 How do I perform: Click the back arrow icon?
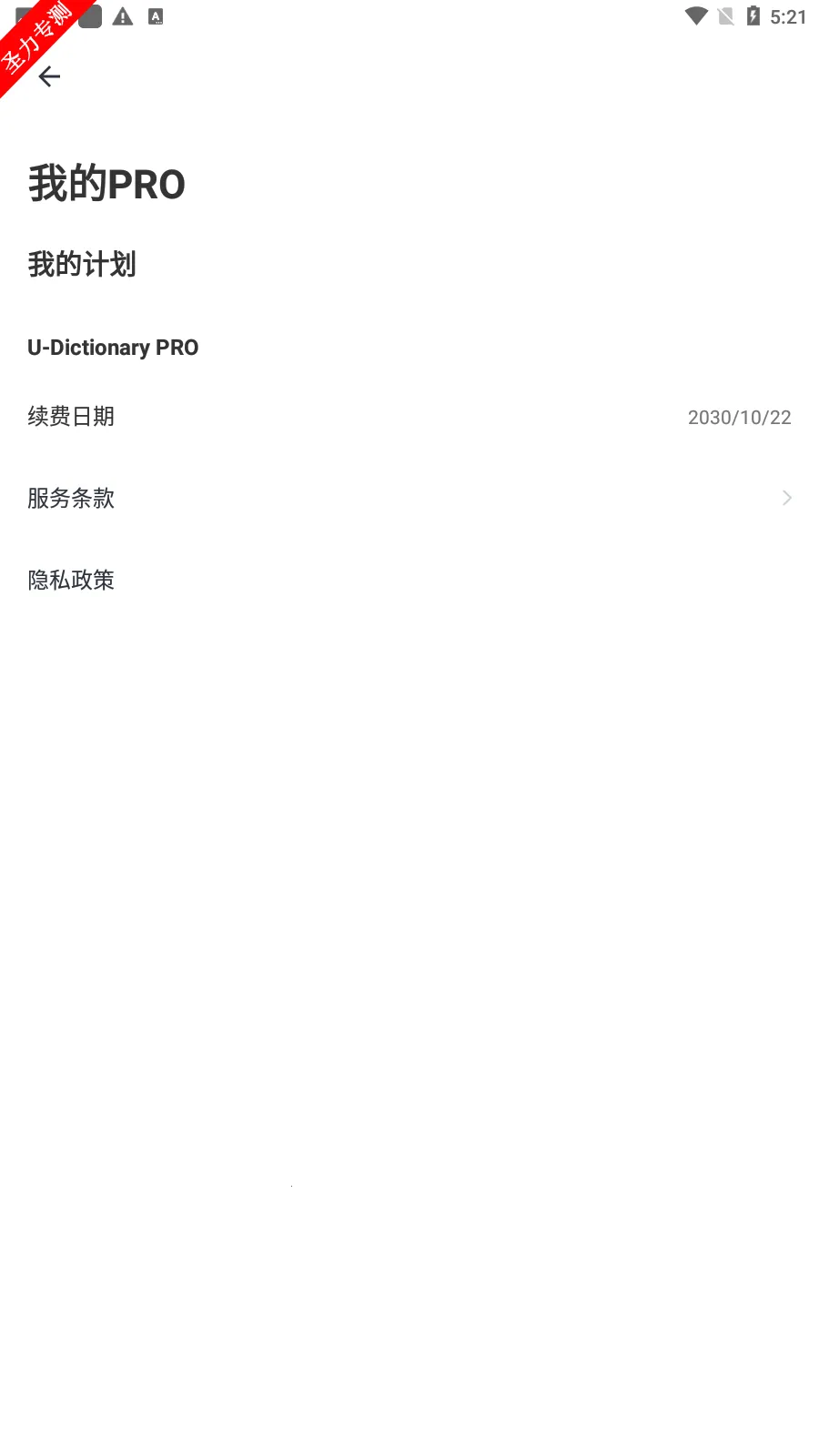coord(50,76)
